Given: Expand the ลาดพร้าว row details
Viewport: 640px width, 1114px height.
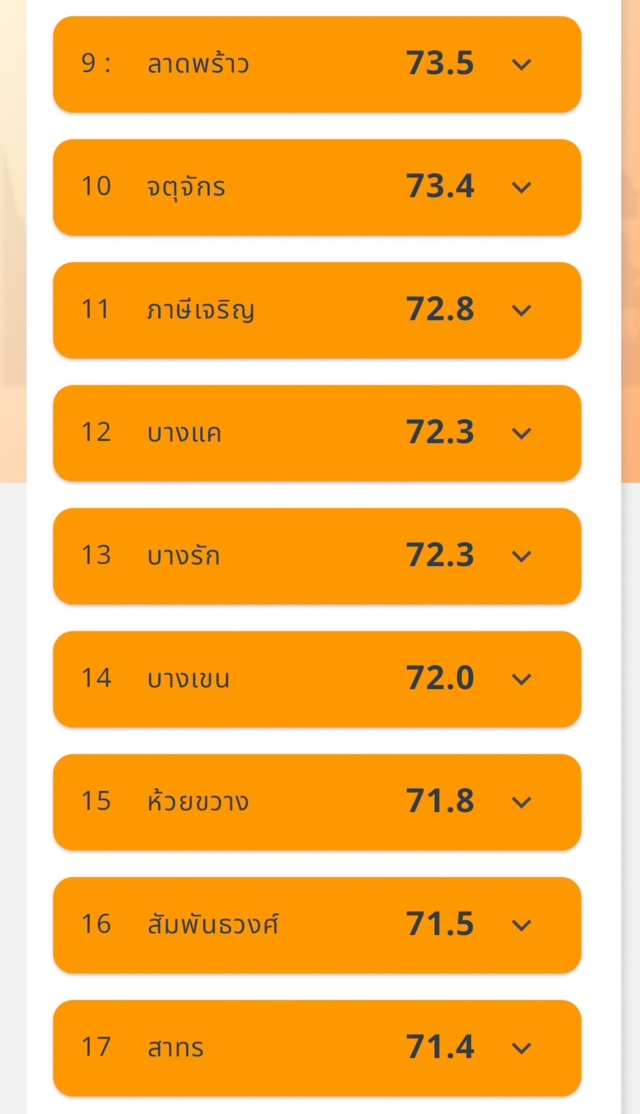Looking at the screenshot, I should [521, 64].
